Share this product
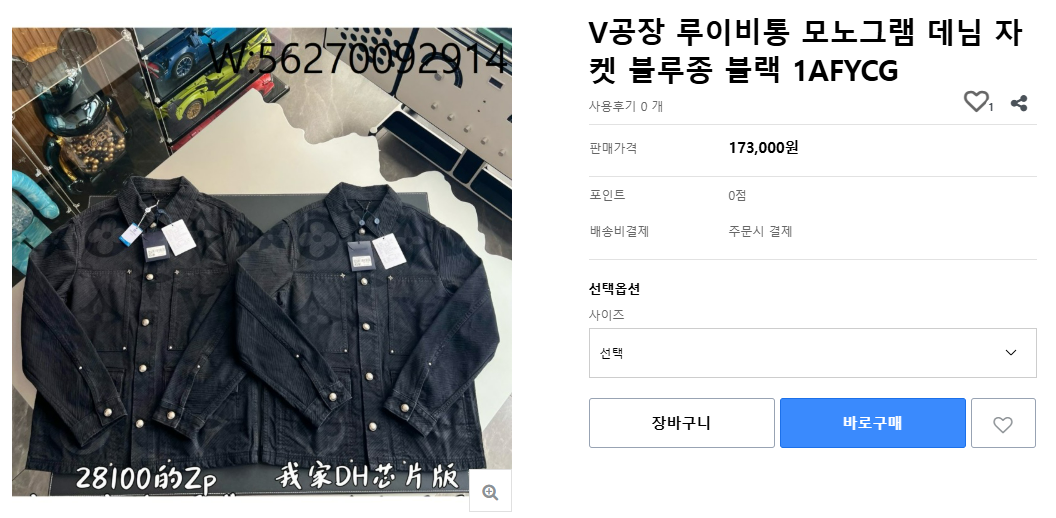 [x=1019, y=103]
